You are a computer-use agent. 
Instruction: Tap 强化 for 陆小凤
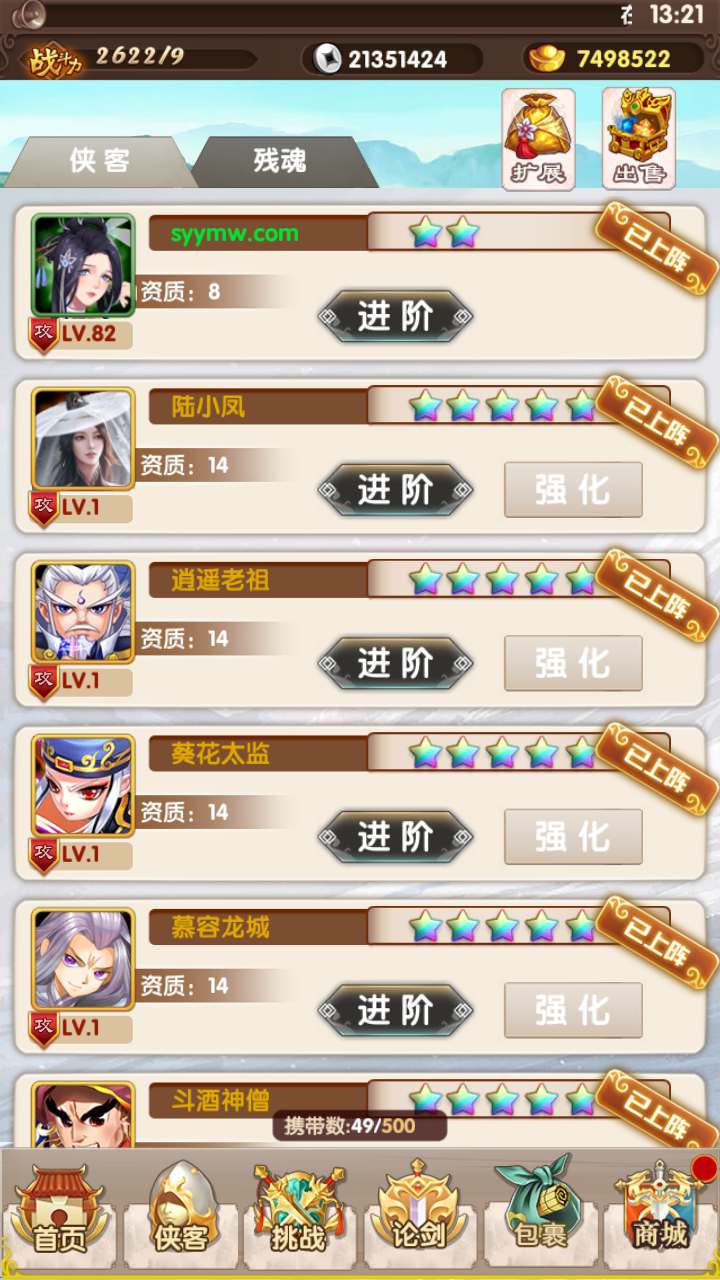tap(573, 490)
